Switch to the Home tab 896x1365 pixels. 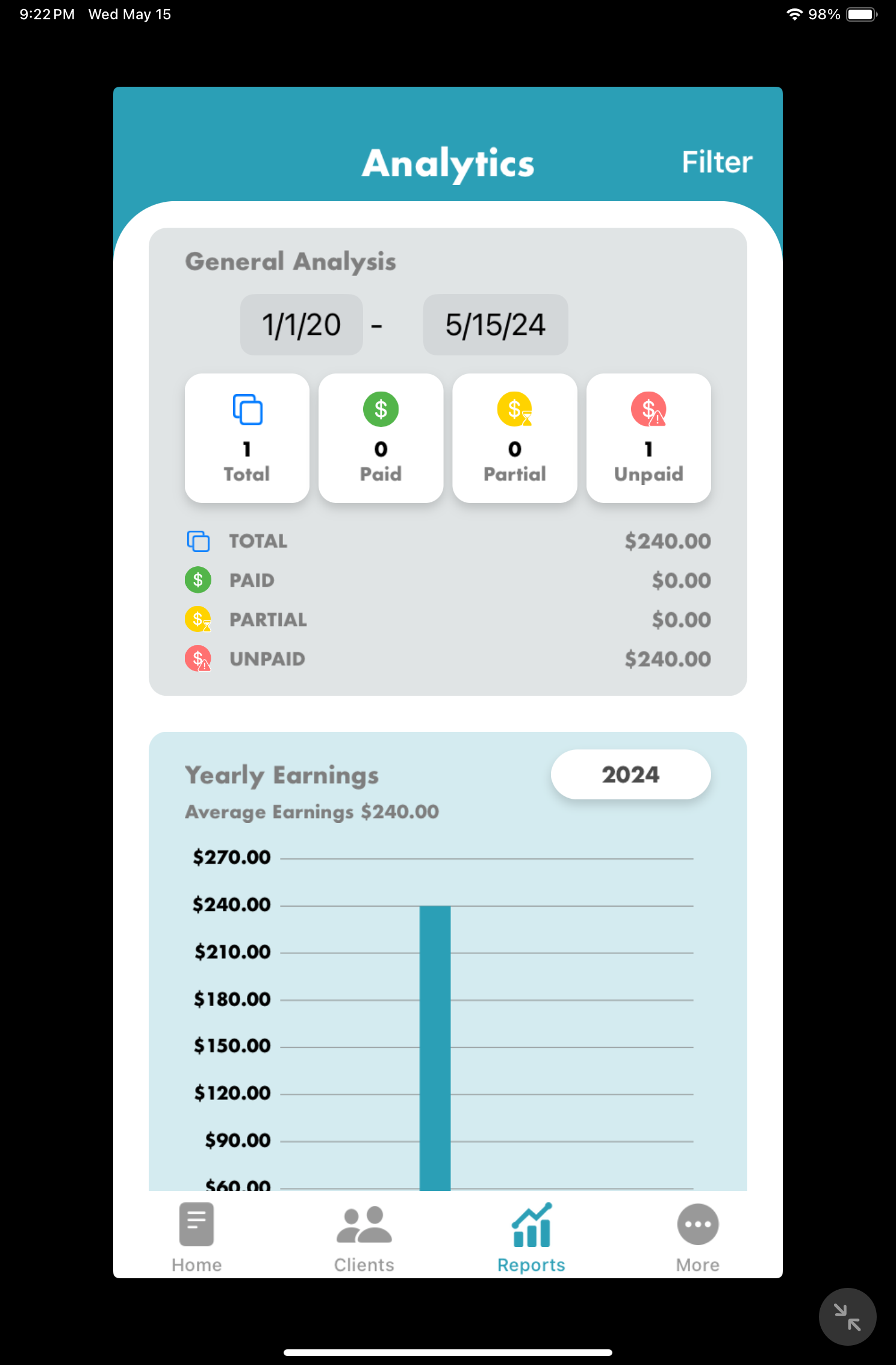(x=196, y=1237)
